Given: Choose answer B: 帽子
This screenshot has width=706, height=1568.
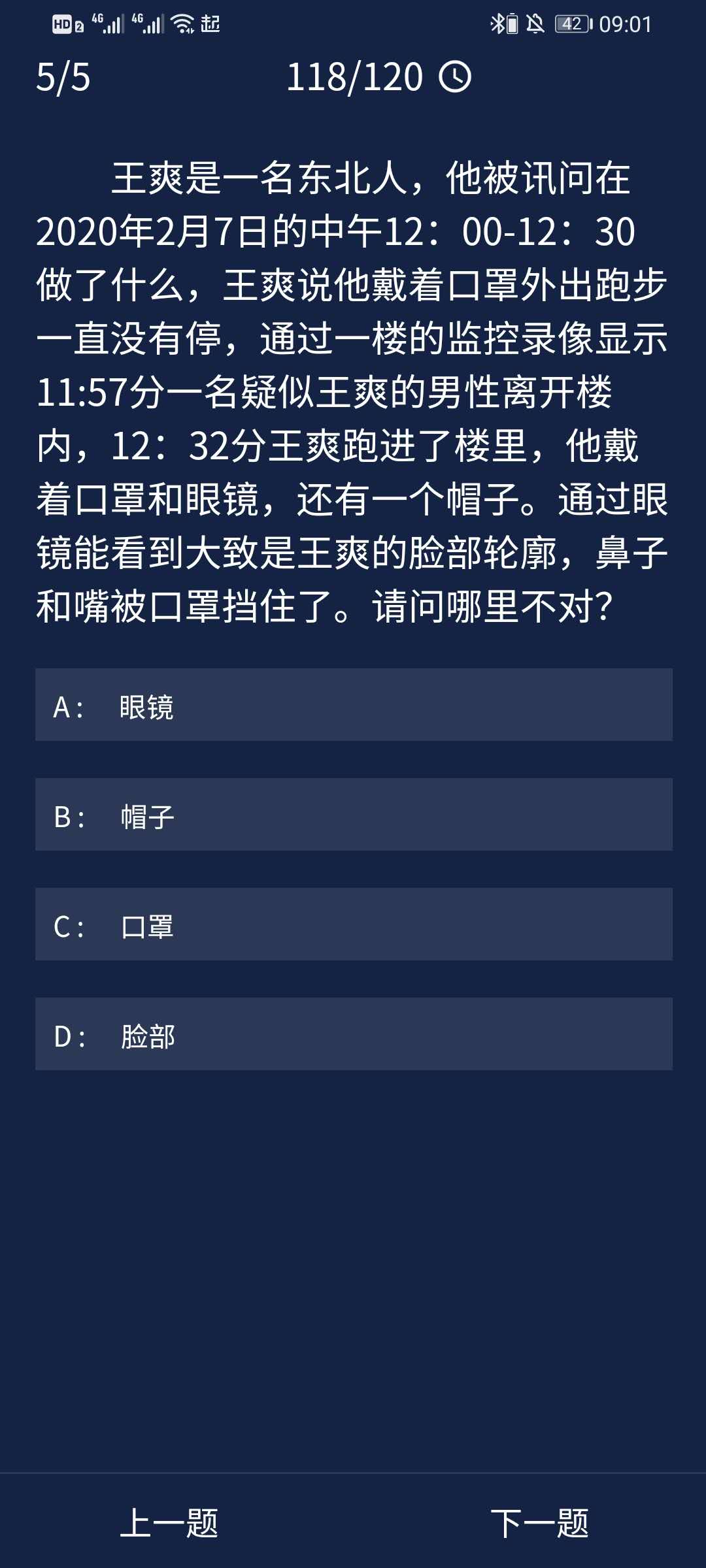Looking at the screenshot, I should pos(353,815).
